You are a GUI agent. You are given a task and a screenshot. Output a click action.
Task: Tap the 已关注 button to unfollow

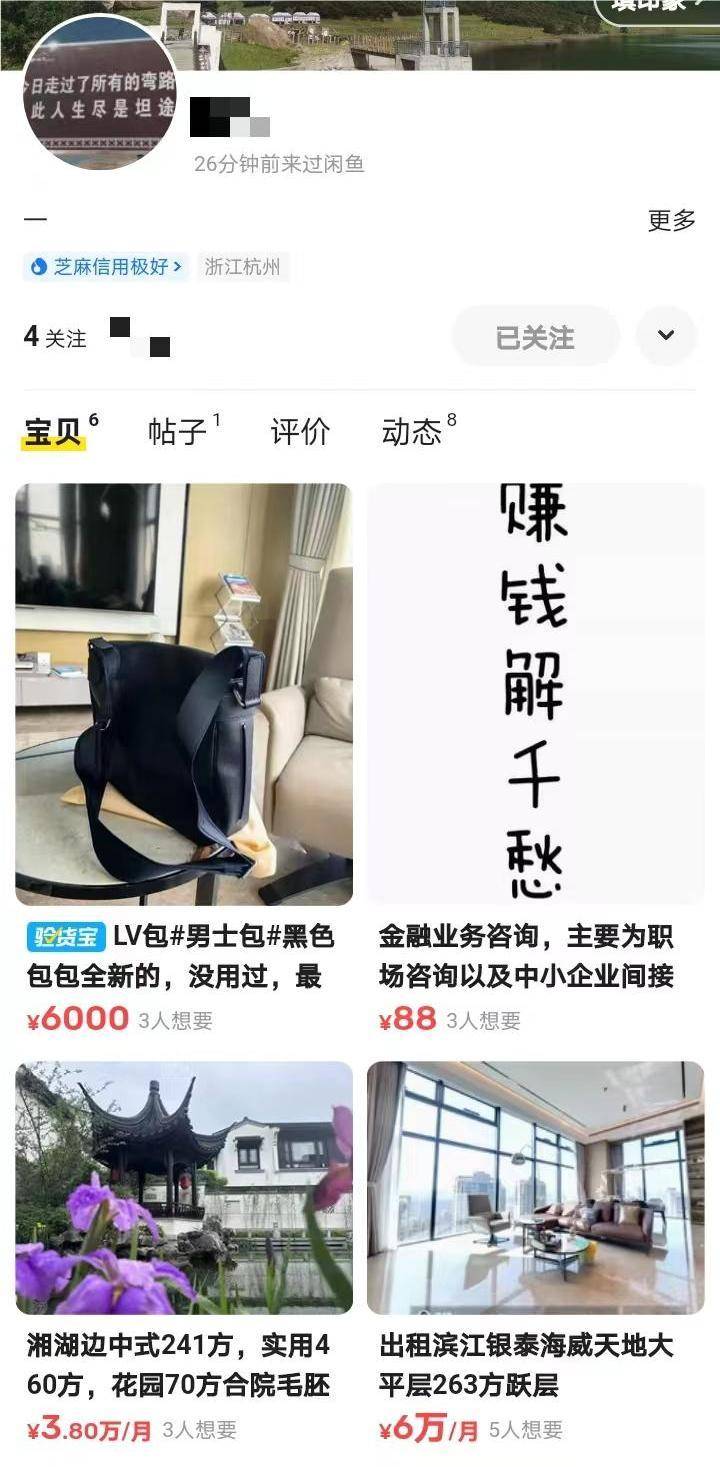pyautogui.click(x=536, y=337)
